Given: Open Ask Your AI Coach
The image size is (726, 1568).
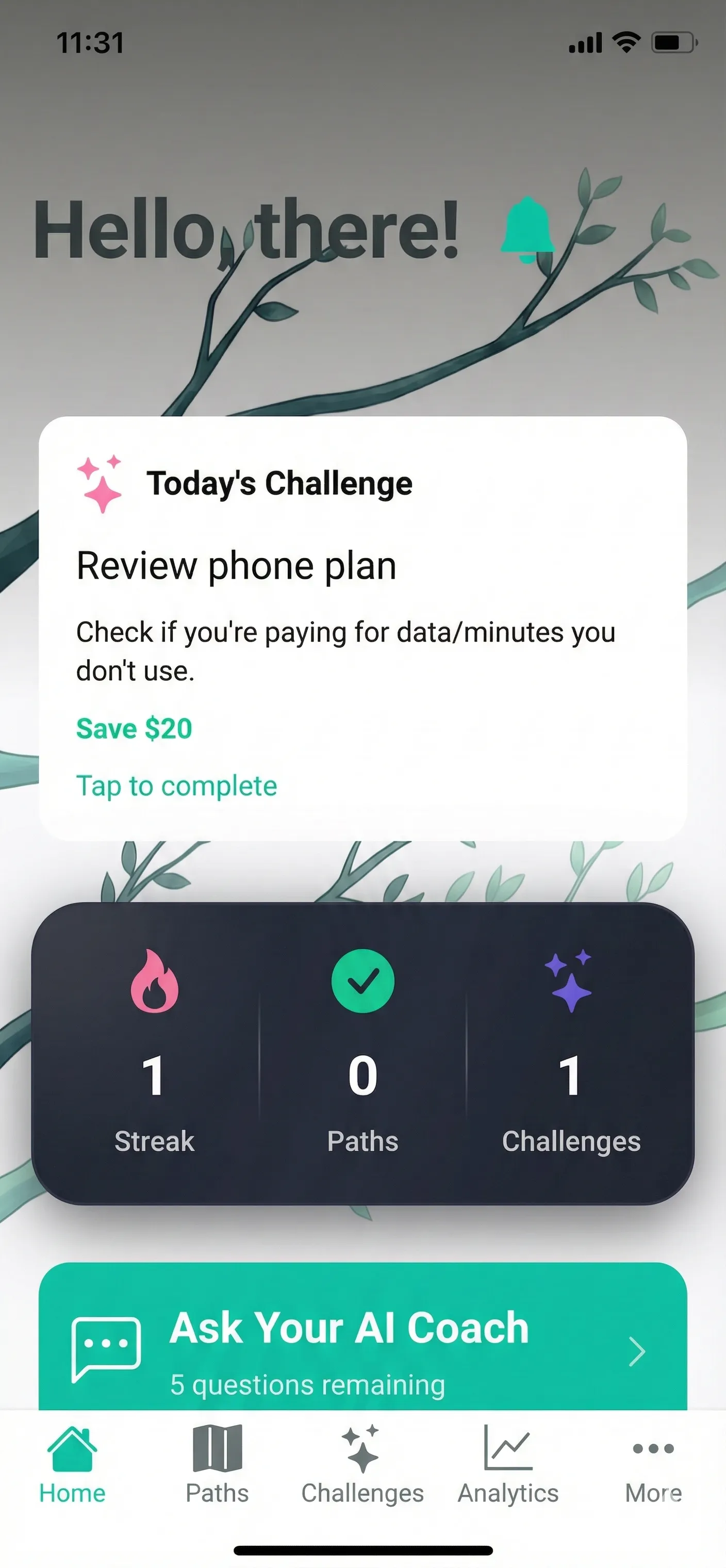Looking at the screenshot, I should [x=362, y=1345].
